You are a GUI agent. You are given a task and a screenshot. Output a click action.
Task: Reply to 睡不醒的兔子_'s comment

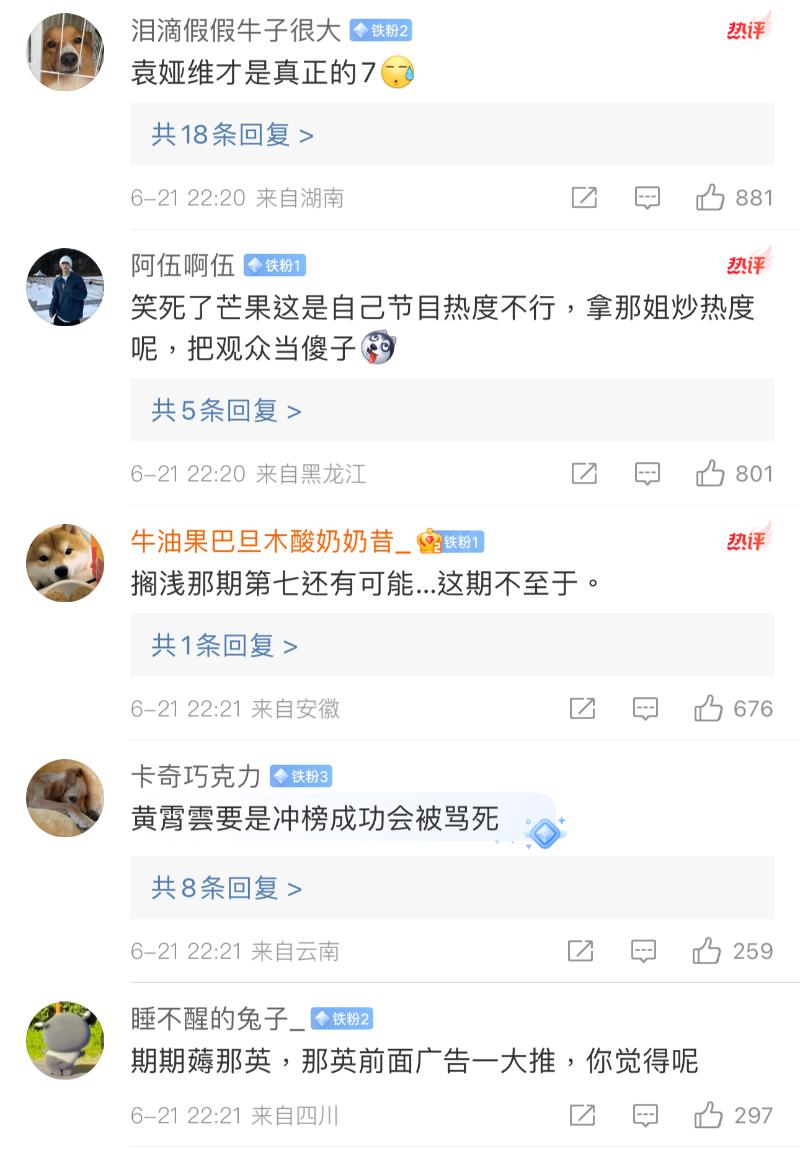click(x=646, y=1115)
